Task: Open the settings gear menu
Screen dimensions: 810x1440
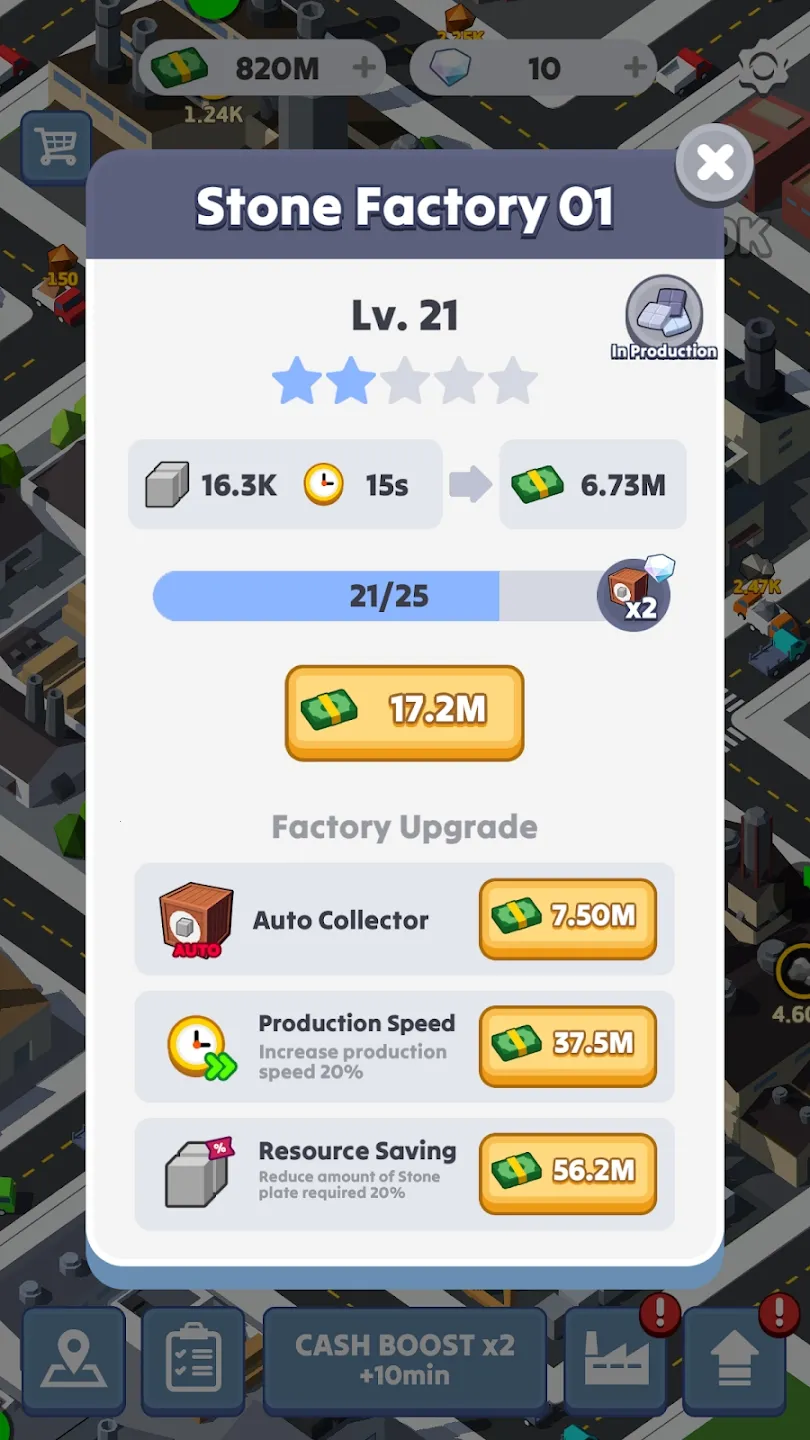Action: pos(762,68)
